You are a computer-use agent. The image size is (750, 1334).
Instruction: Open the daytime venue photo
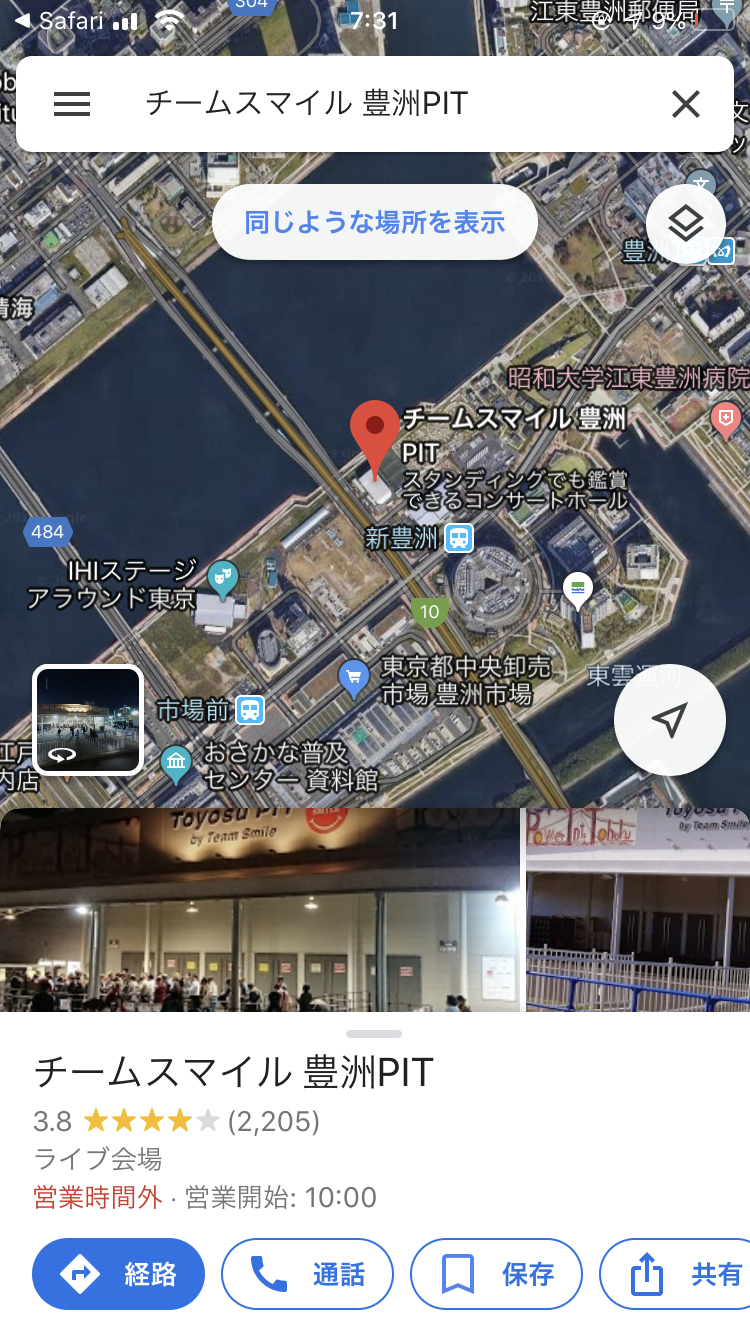coord(638,910)
